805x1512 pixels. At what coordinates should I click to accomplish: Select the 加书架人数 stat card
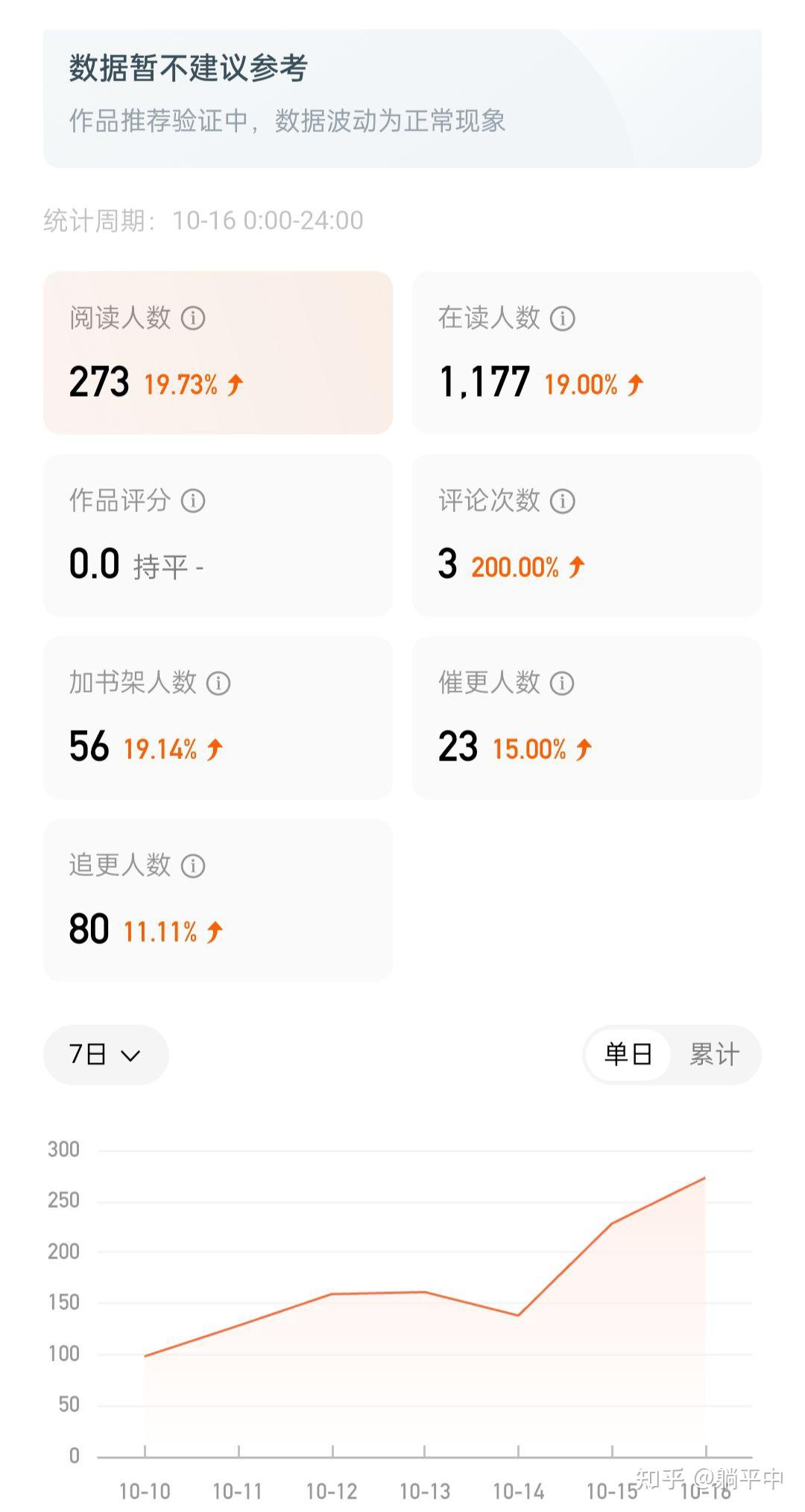pyautogui.click(x=218, y=717)
